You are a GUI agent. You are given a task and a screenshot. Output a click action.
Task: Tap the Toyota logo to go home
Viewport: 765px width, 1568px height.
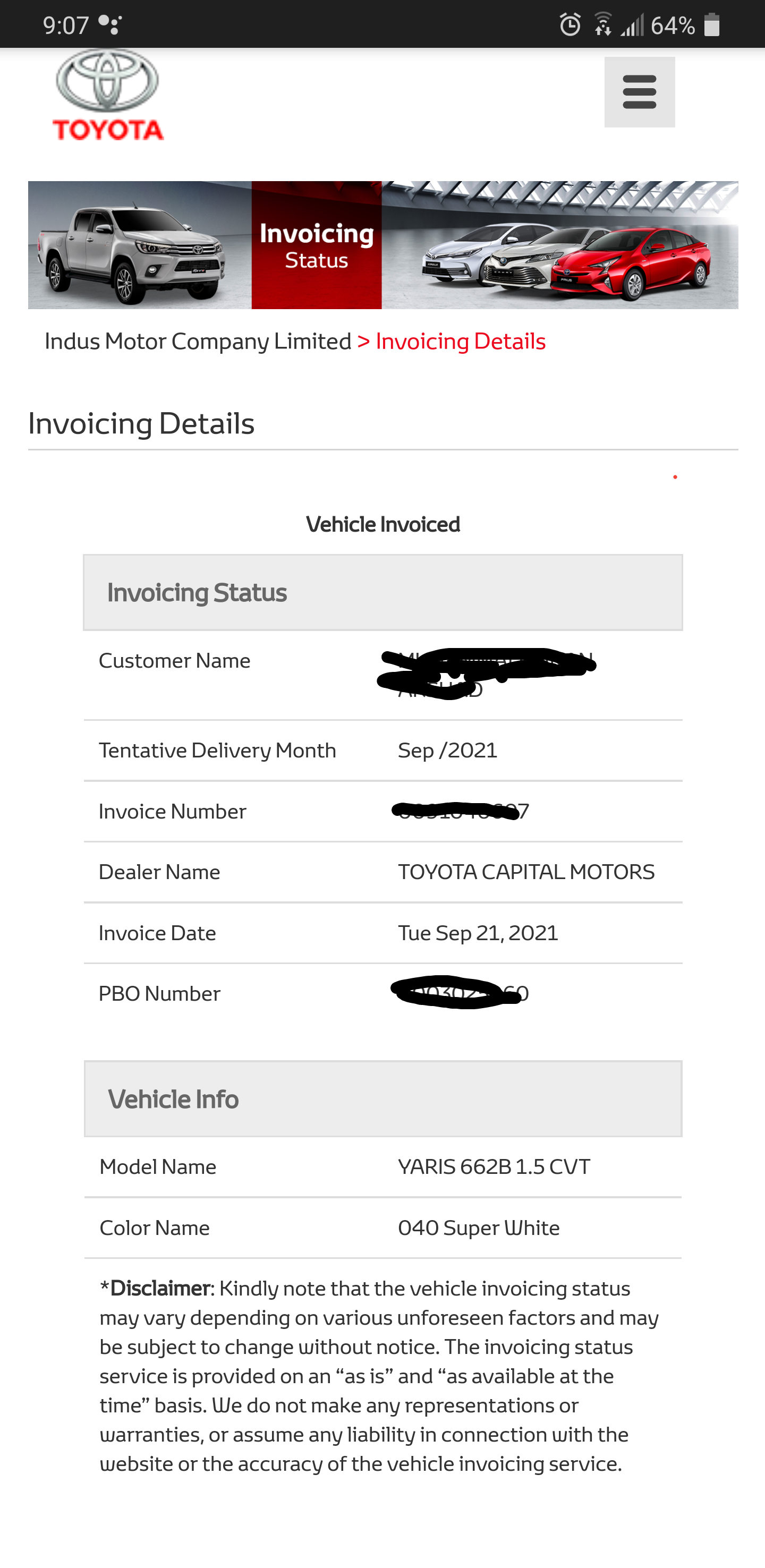pyautogui.click(x=108, y=95)
